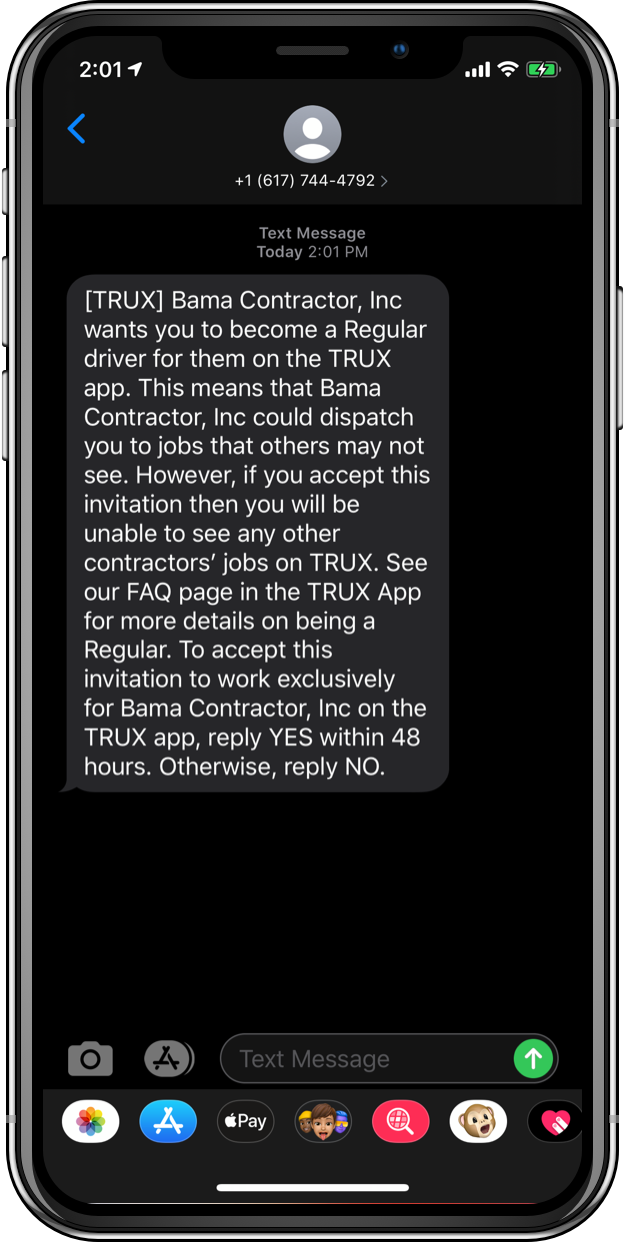Focus the Text Message input field
This screenshot has height=1242, width=625.
tap(366, 1059)
